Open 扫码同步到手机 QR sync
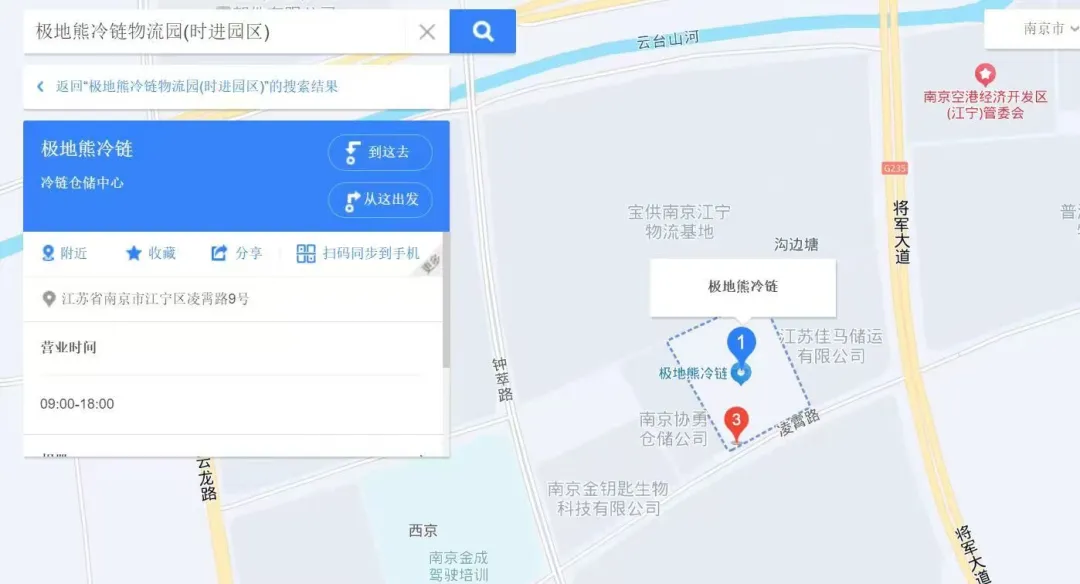This screenshot has height=584, width=1080. (x=358, y=254)
